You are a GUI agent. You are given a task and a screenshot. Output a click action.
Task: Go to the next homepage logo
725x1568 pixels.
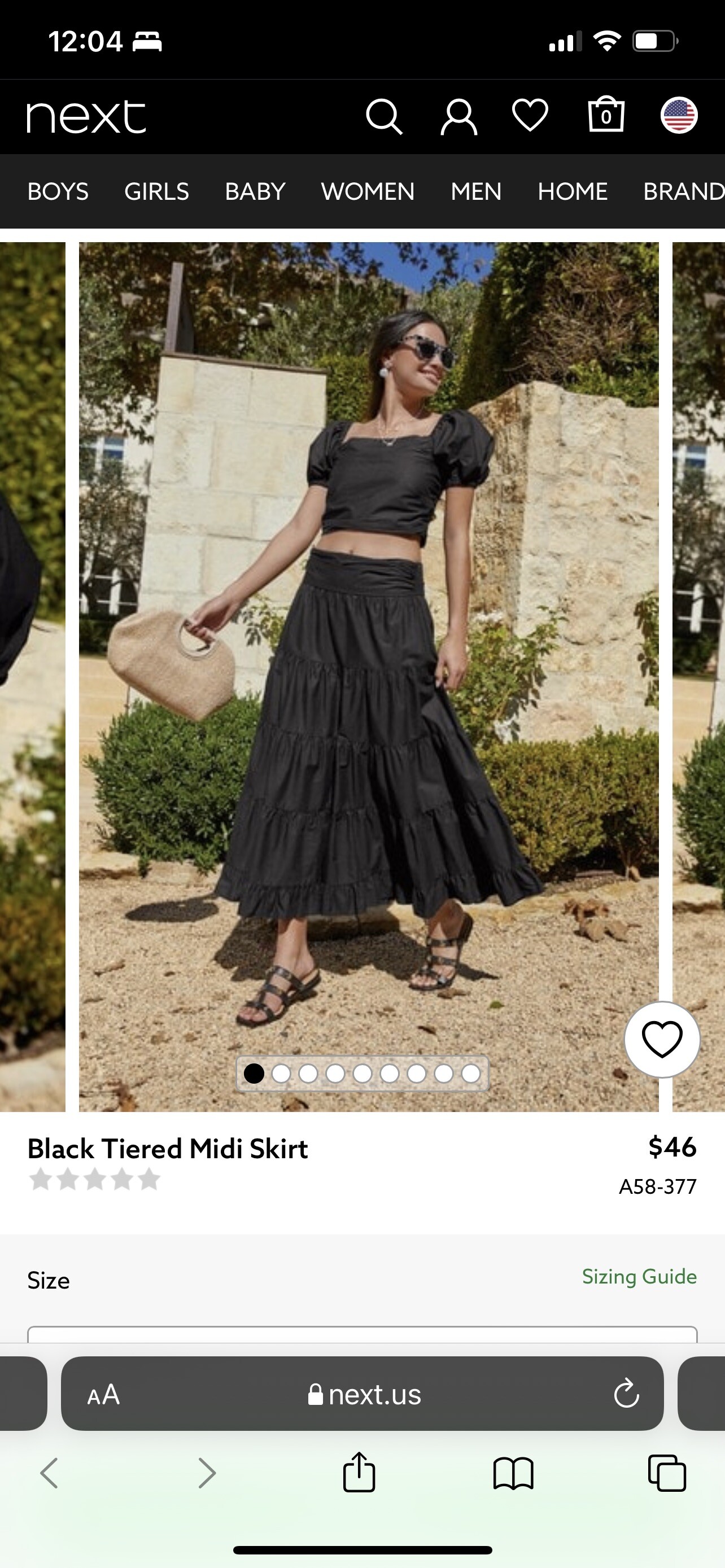coord(86,116)
